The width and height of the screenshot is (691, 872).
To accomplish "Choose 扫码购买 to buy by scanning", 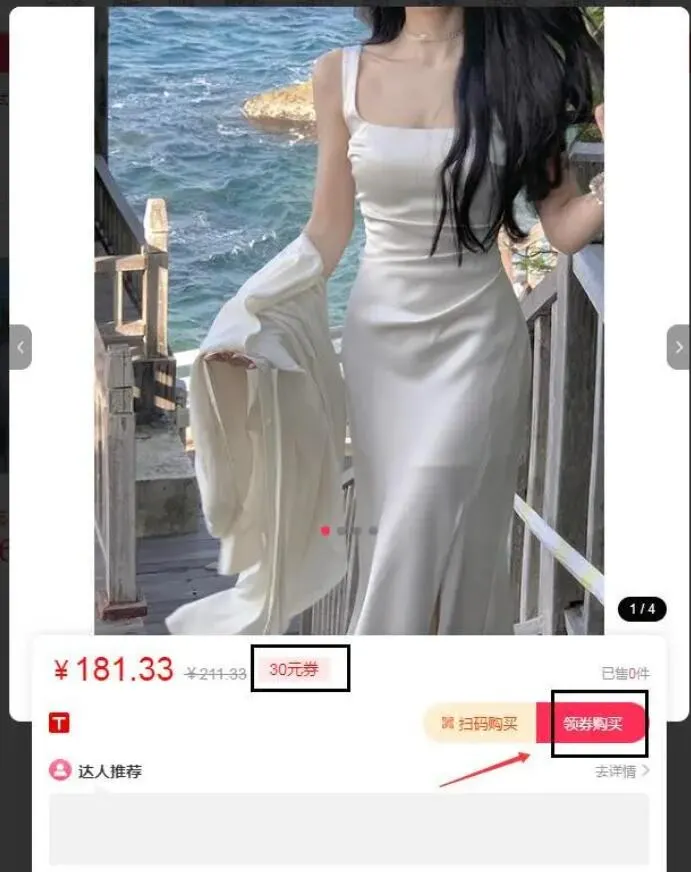I will [x=480, y=723].
